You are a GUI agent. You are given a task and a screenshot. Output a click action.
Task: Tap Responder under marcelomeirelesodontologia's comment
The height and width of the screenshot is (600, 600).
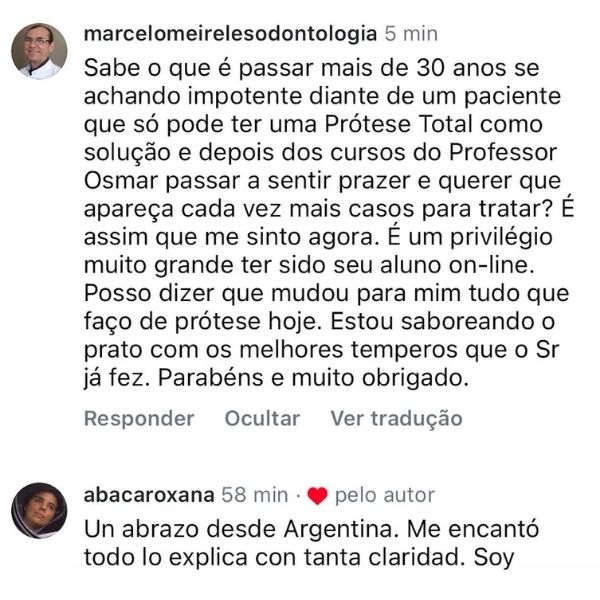tap(138, 418)
